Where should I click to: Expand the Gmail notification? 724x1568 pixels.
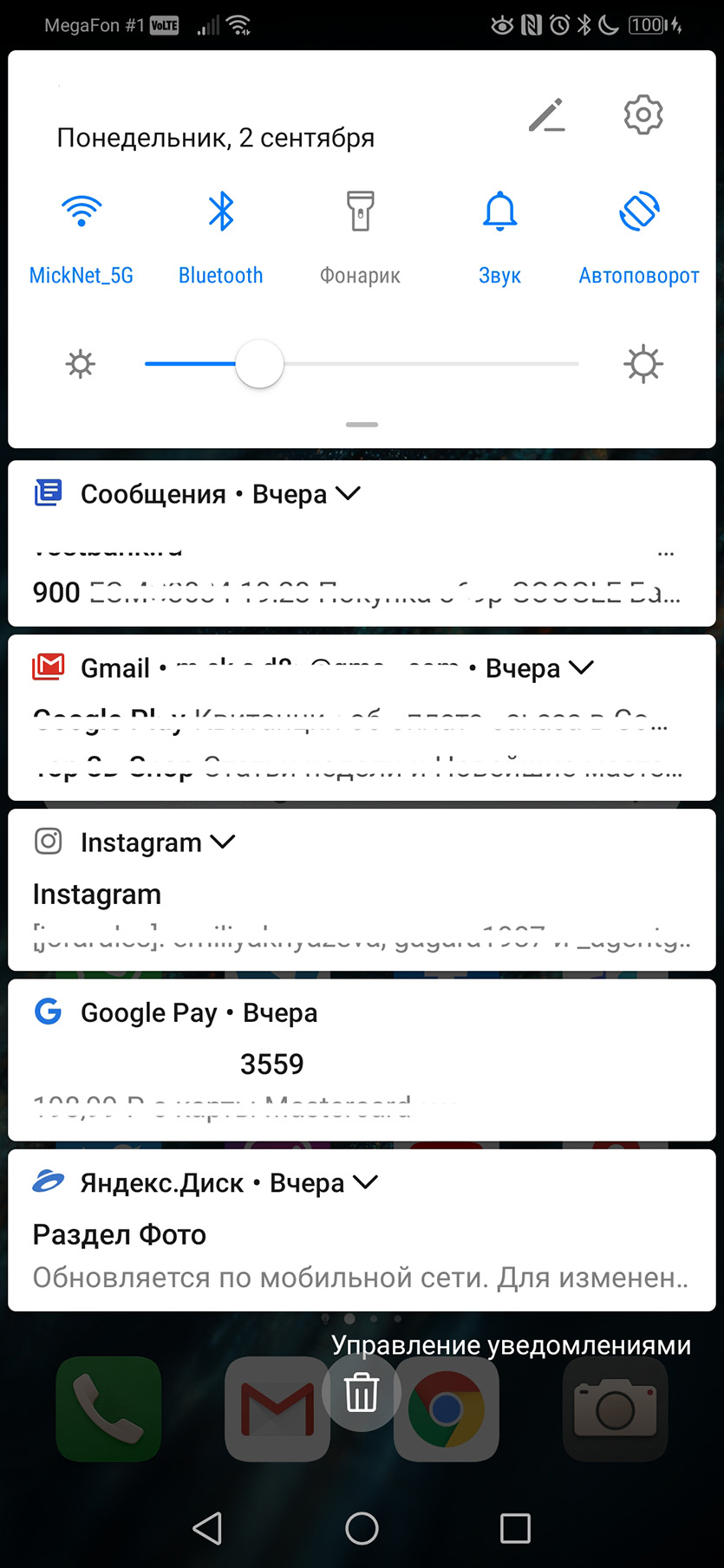pyautogui.click(x=581, y=667)
